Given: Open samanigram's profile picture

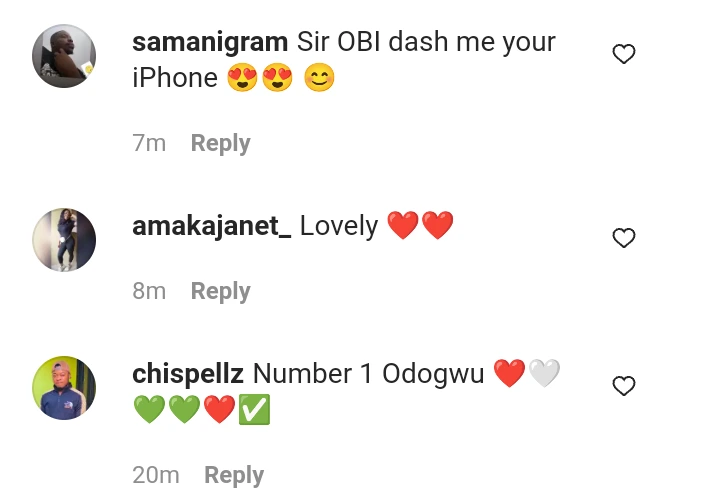Looking at the screenshot, I should point(64,56).
